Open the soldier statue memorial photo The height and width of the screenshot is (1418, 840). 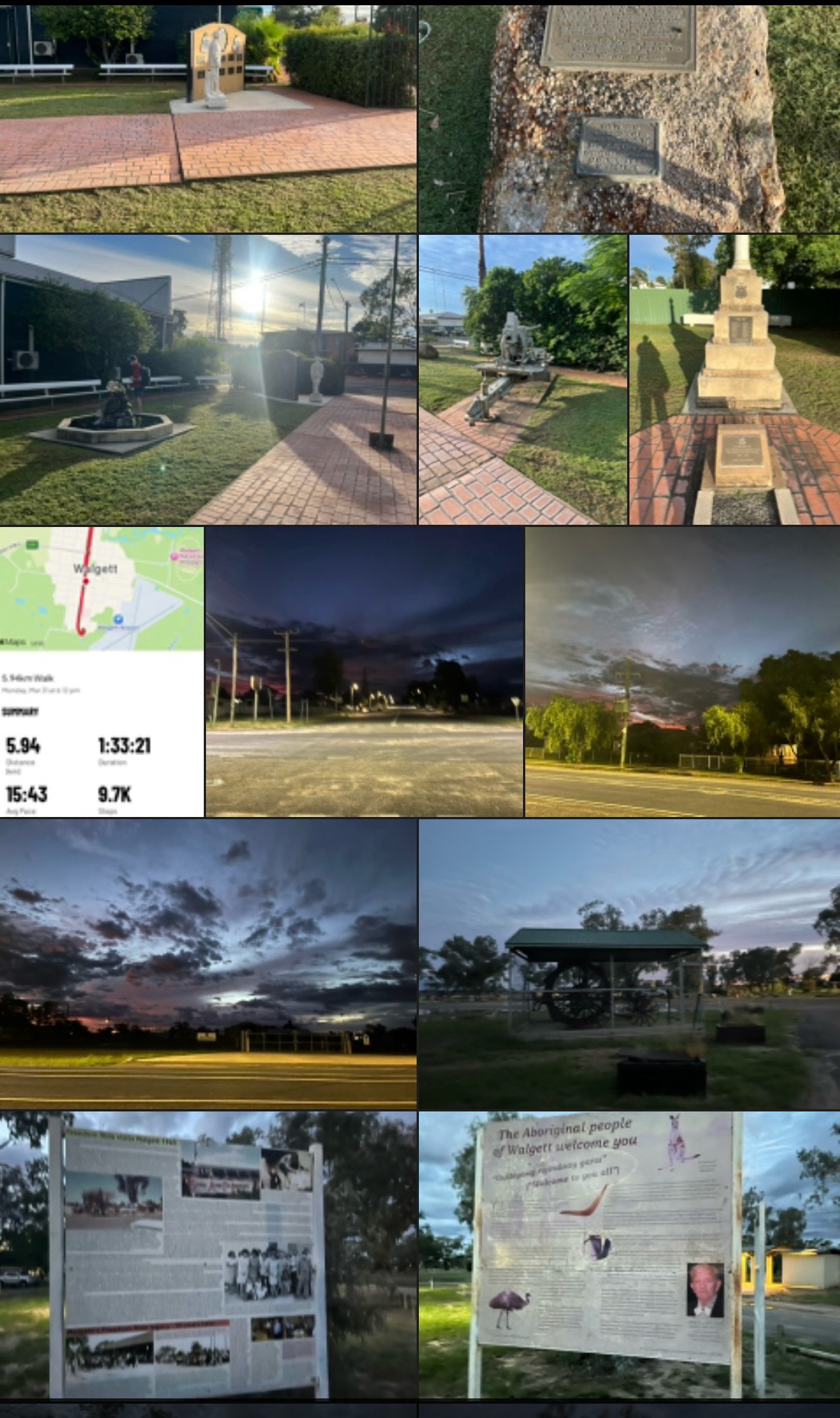(208, 119)
